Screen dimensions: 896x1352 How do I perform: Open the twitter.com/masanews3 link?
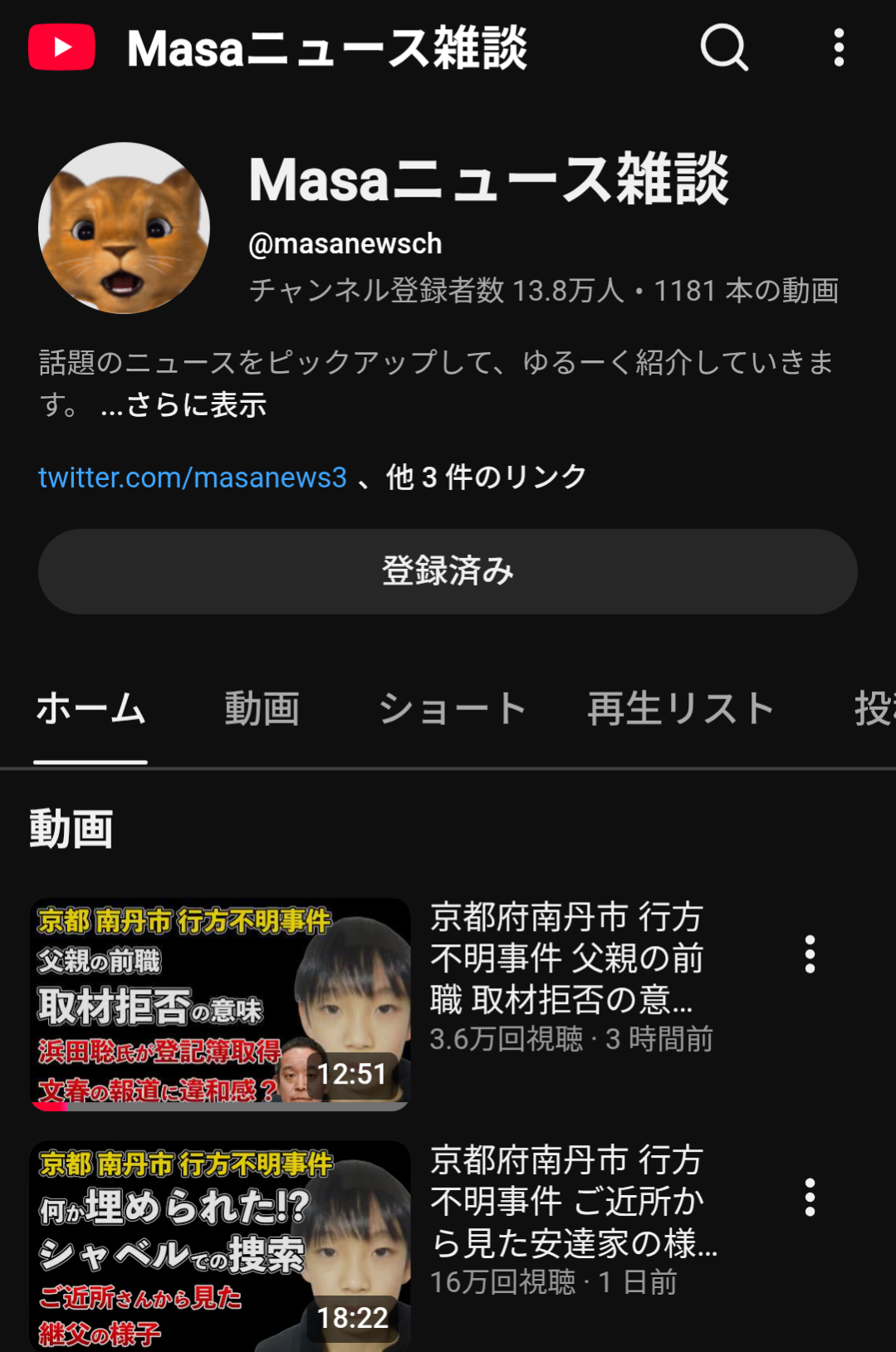click(193, 478)
